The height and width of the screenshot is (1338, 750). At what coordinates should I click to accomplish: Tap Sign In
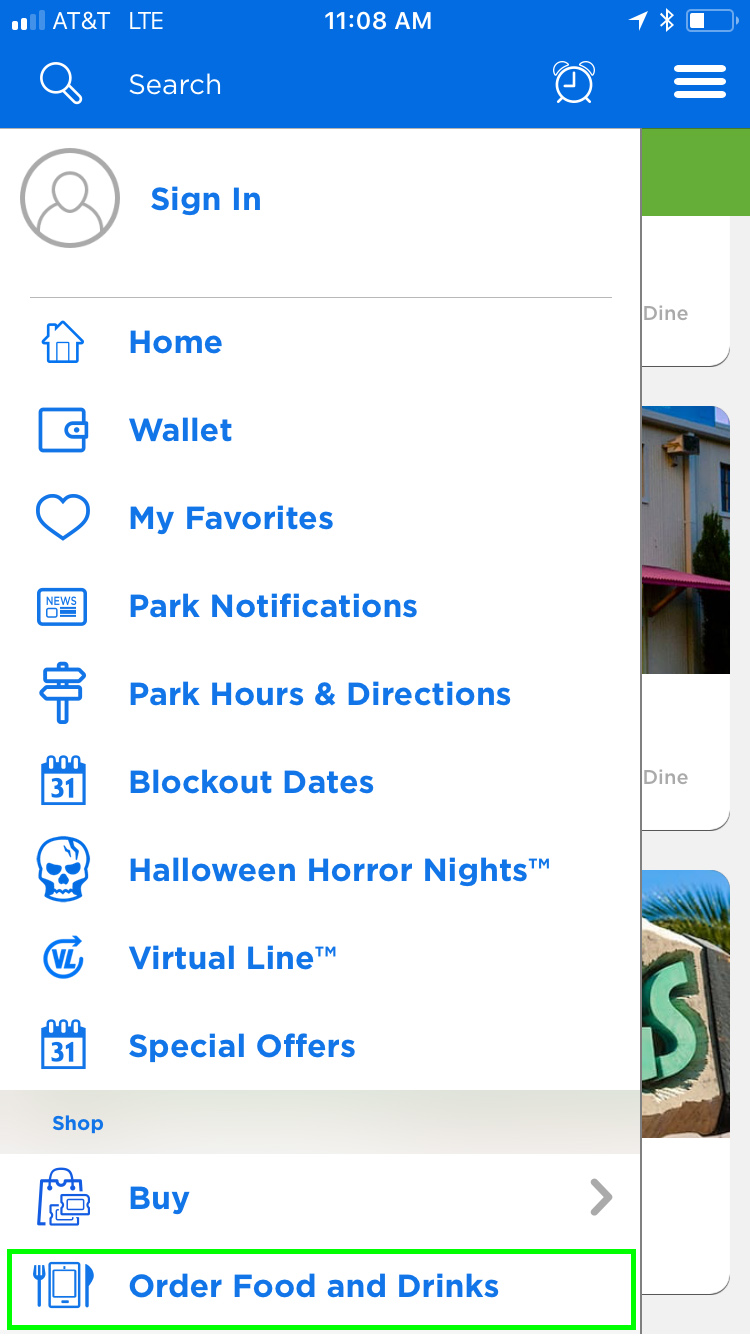[205, 200]
